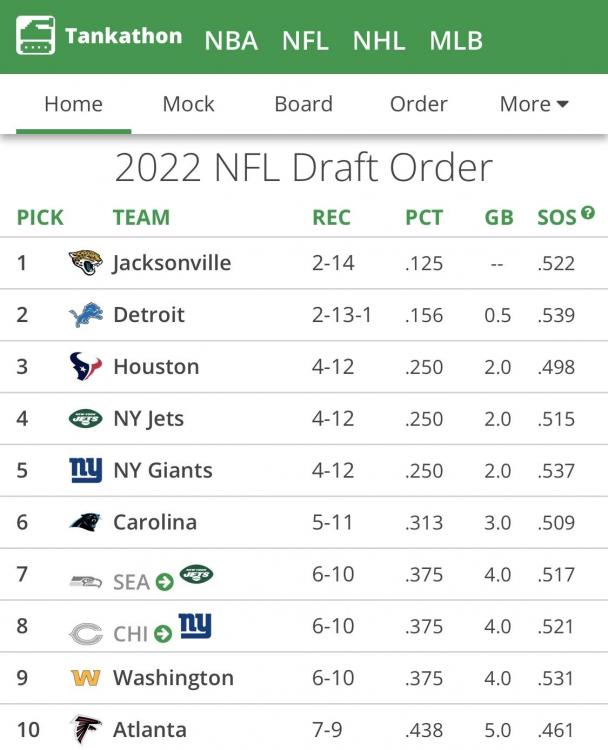Image resolution: width=608 pixels, height=750 pixels.
Task: Open the Order tab
Action: pyautogui.click(x=417, y=104)
